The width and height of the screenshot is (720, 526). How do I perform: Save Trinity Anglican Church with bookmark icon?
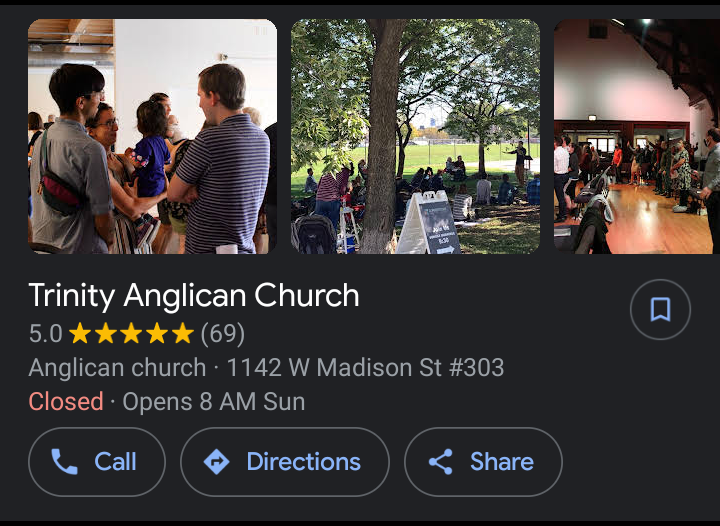coord(660,310)
